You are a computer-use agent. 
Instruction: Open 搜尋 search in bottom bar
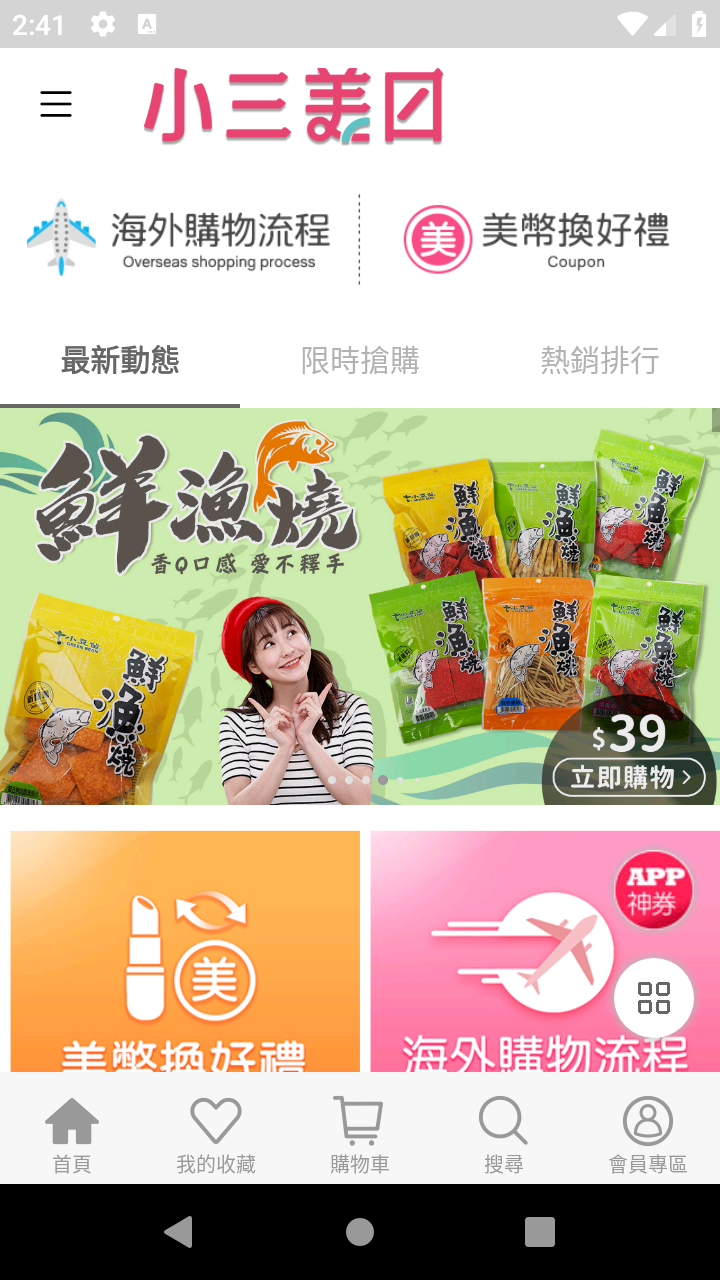(x=504, y=1135)
